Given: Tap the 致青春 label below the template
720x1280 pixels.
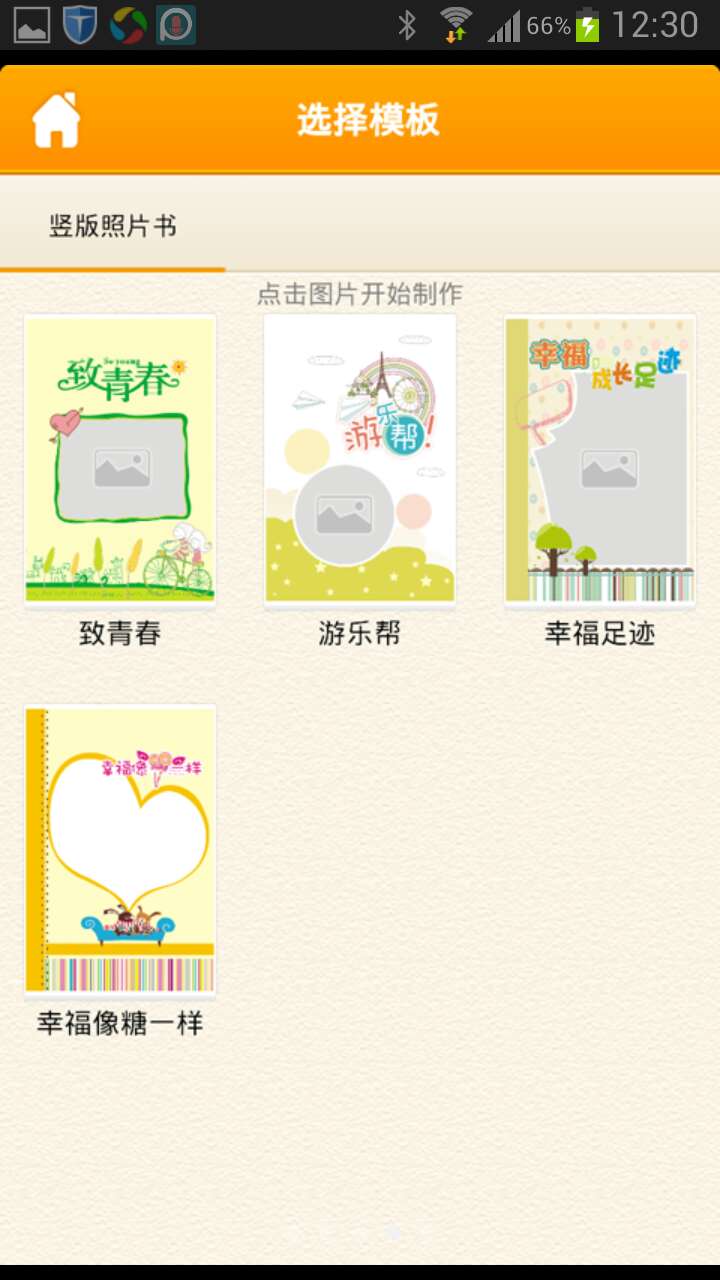Looking at the screenshot, I should (119, 632).
